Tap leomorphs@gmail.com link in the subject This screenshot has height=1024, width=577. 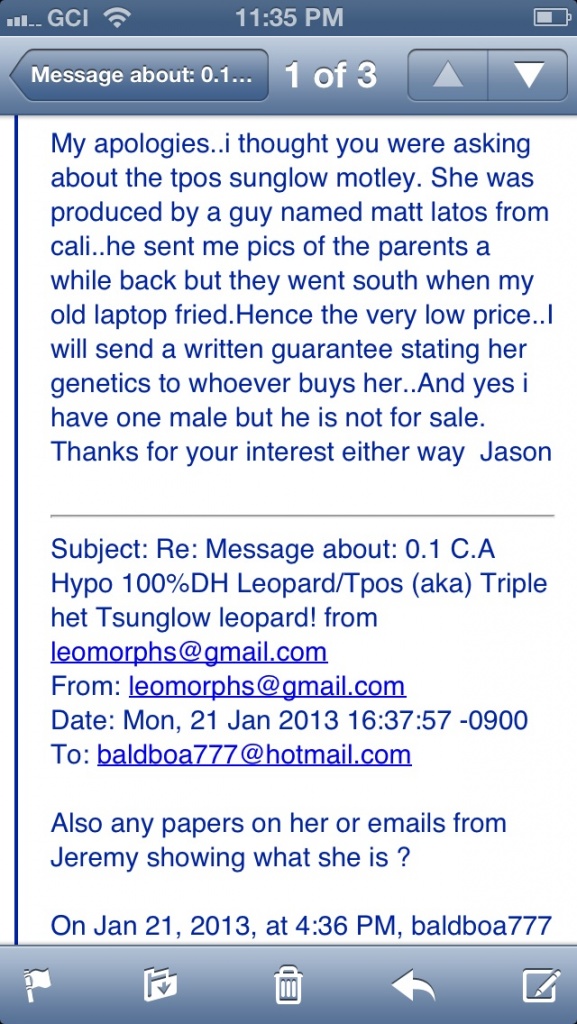tap(189, 652)
